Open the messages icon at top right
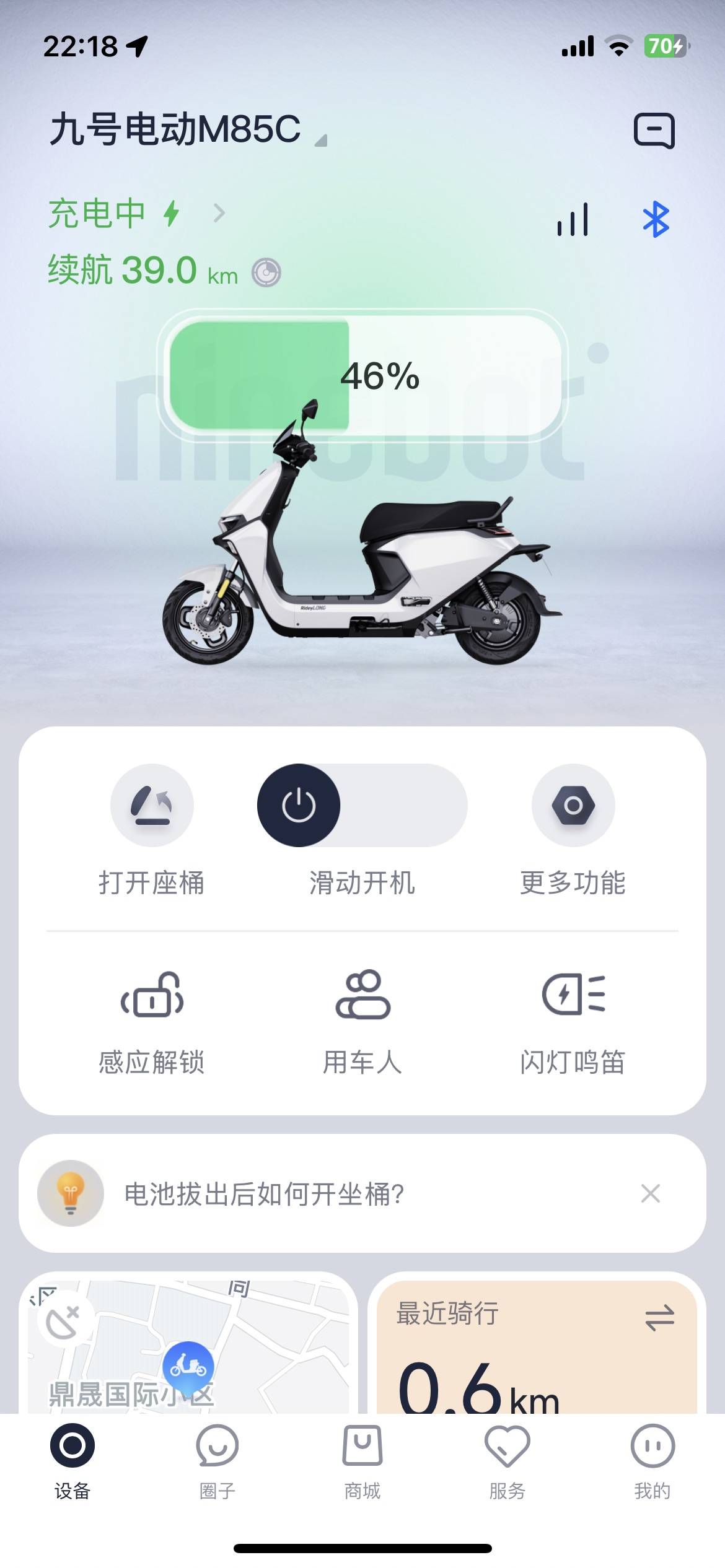The image size is (725, 1568). pyautogui.click(x=654, y=131)
